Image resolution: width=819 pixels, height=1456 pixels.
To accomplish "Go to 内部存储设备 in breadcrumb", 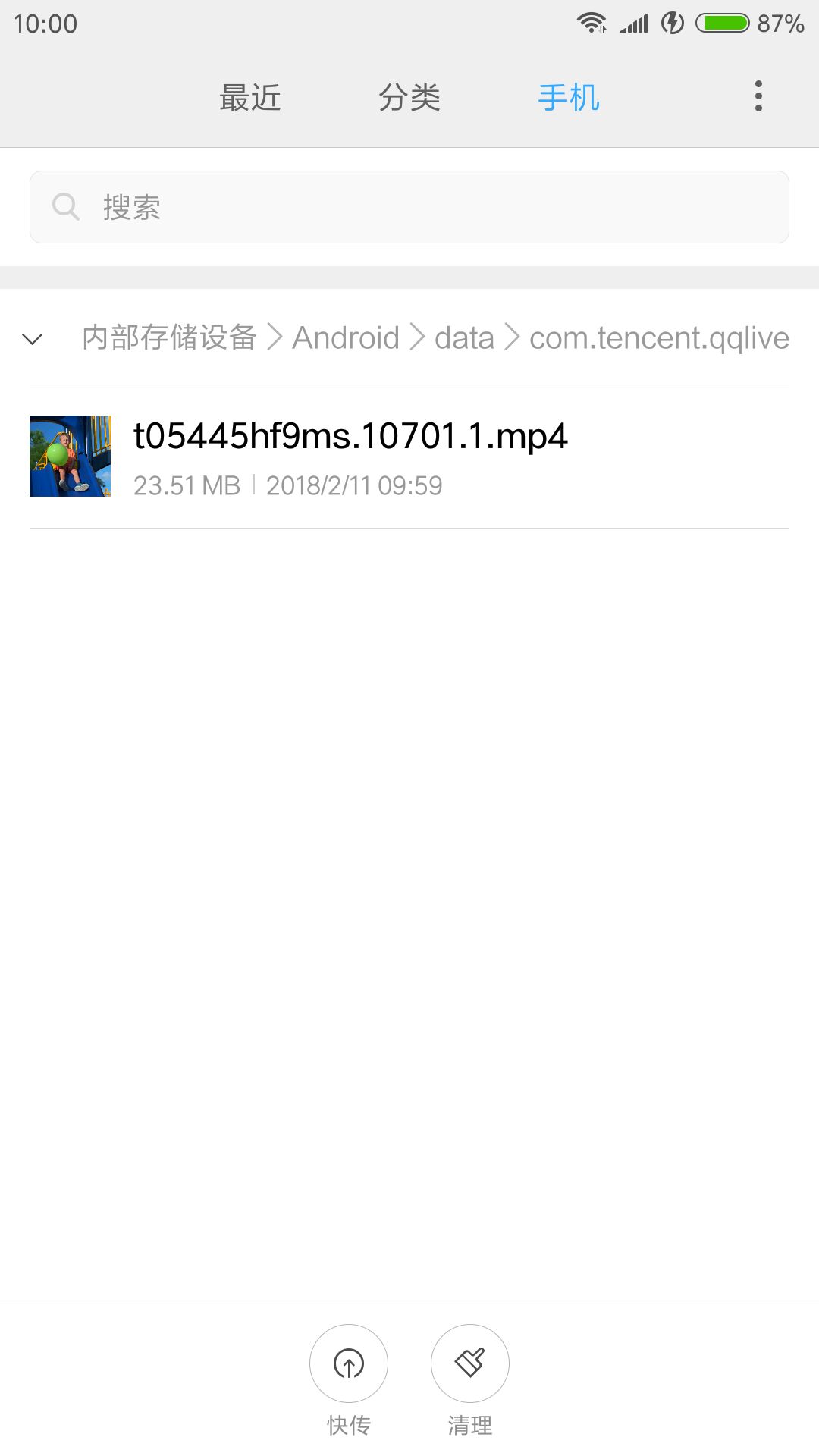I will pos(169,337).
